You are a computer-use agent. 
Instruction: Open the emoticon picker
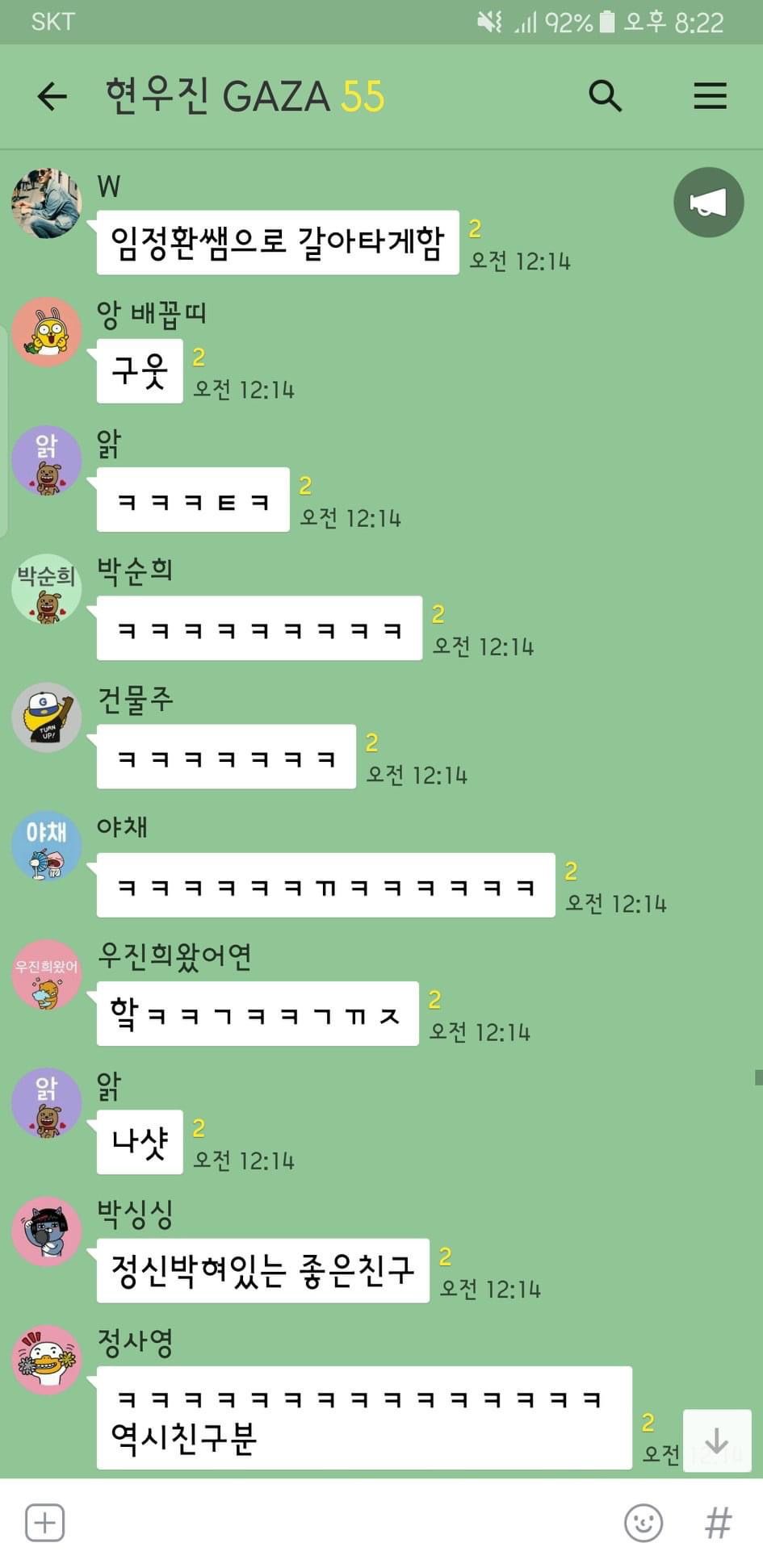coord(644,1523)
